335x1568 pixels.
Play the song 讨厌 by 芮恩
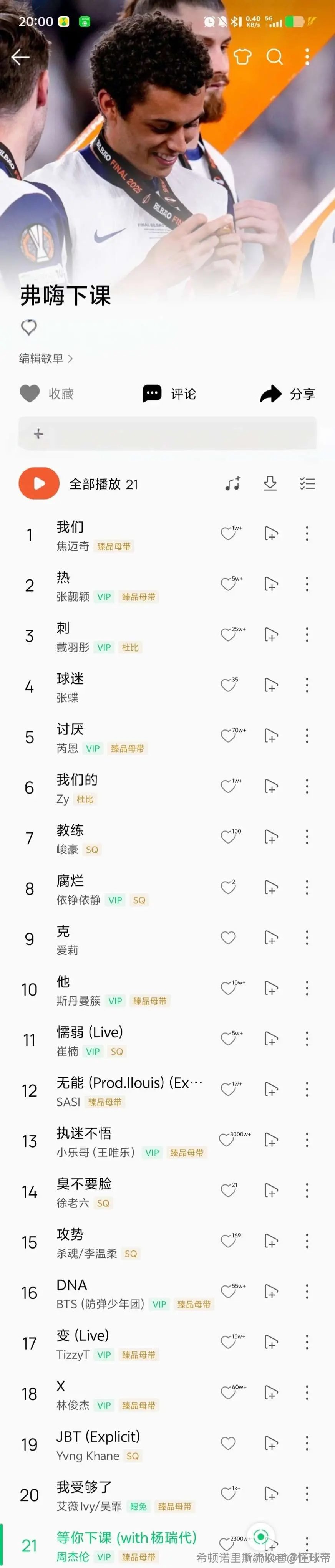(122, 736)
